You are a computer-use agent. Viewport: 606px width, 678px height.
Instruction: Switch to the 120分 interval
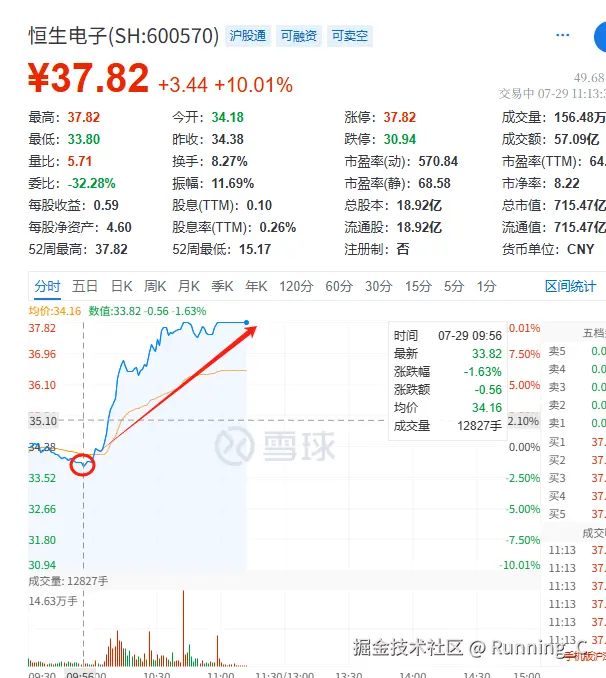pos(295,287)
